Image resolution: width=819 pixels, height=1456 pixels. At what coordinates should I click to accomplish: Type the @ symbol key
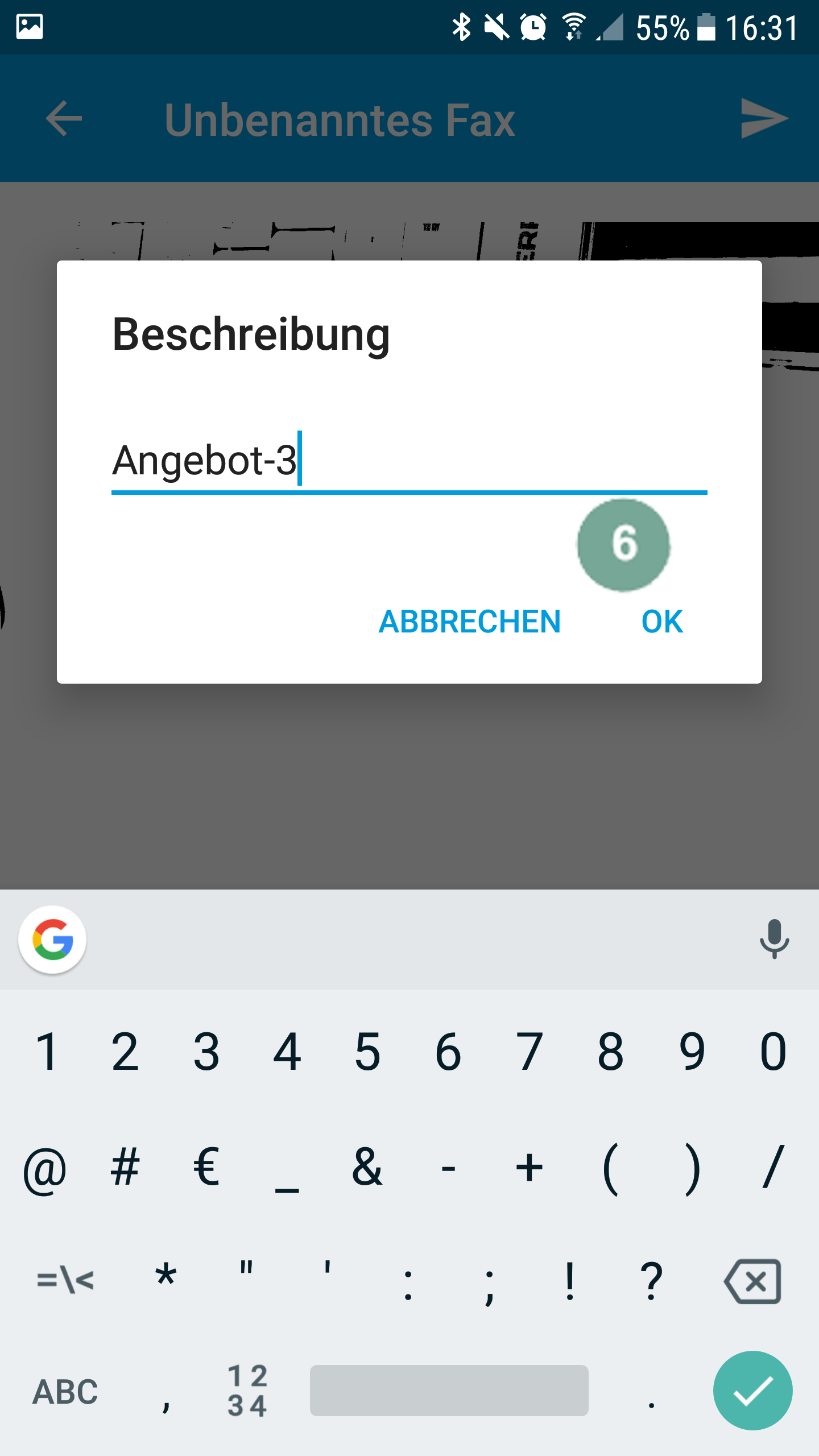44,1169
